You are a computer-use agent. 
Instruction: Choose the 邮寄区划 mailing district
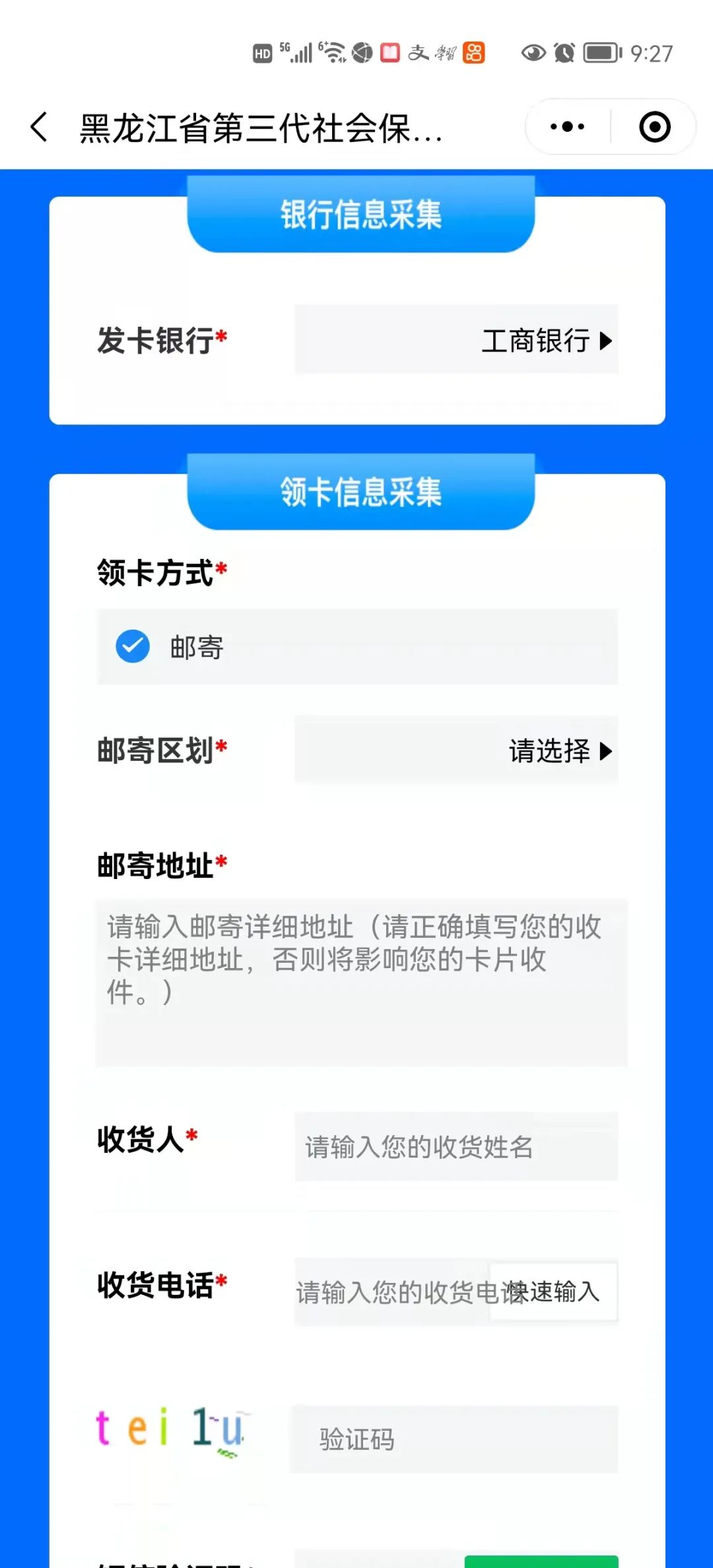point(456,750)
